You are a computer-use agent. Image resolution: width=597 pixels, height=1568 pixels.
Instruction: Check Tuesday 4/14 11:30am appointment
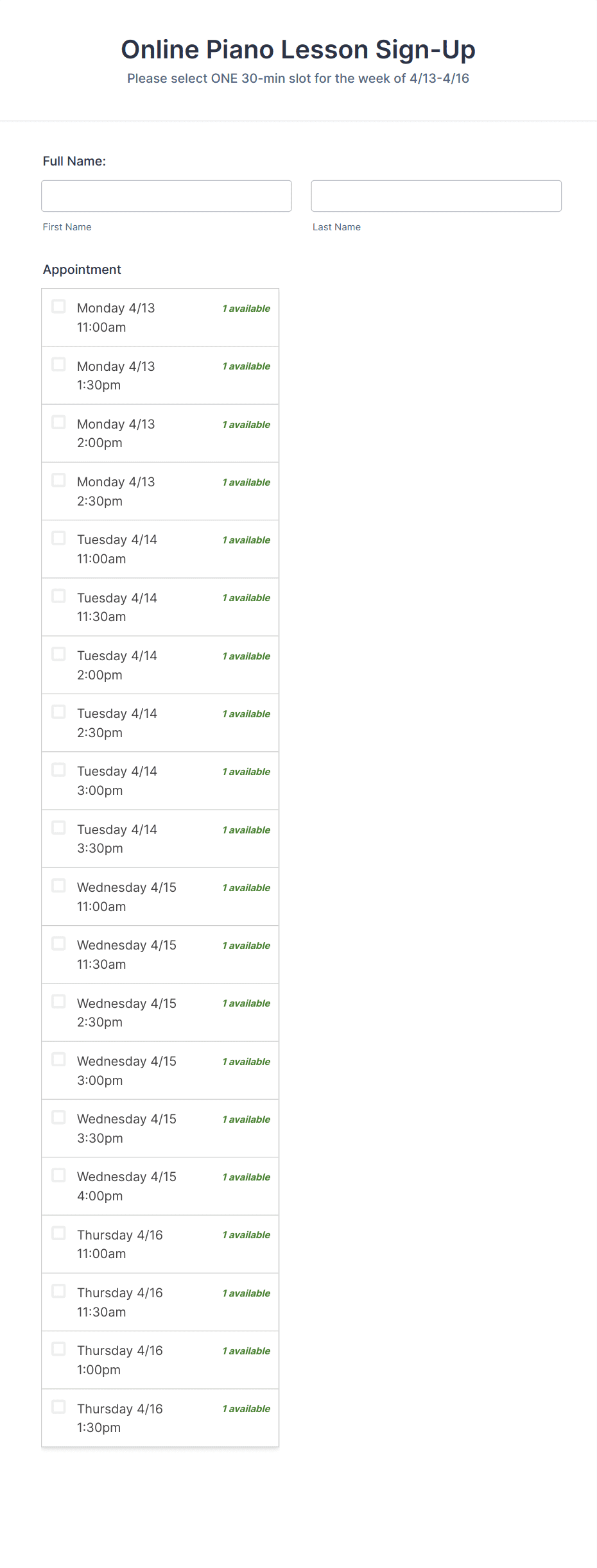pyautogui.click(x=58, y=596)
